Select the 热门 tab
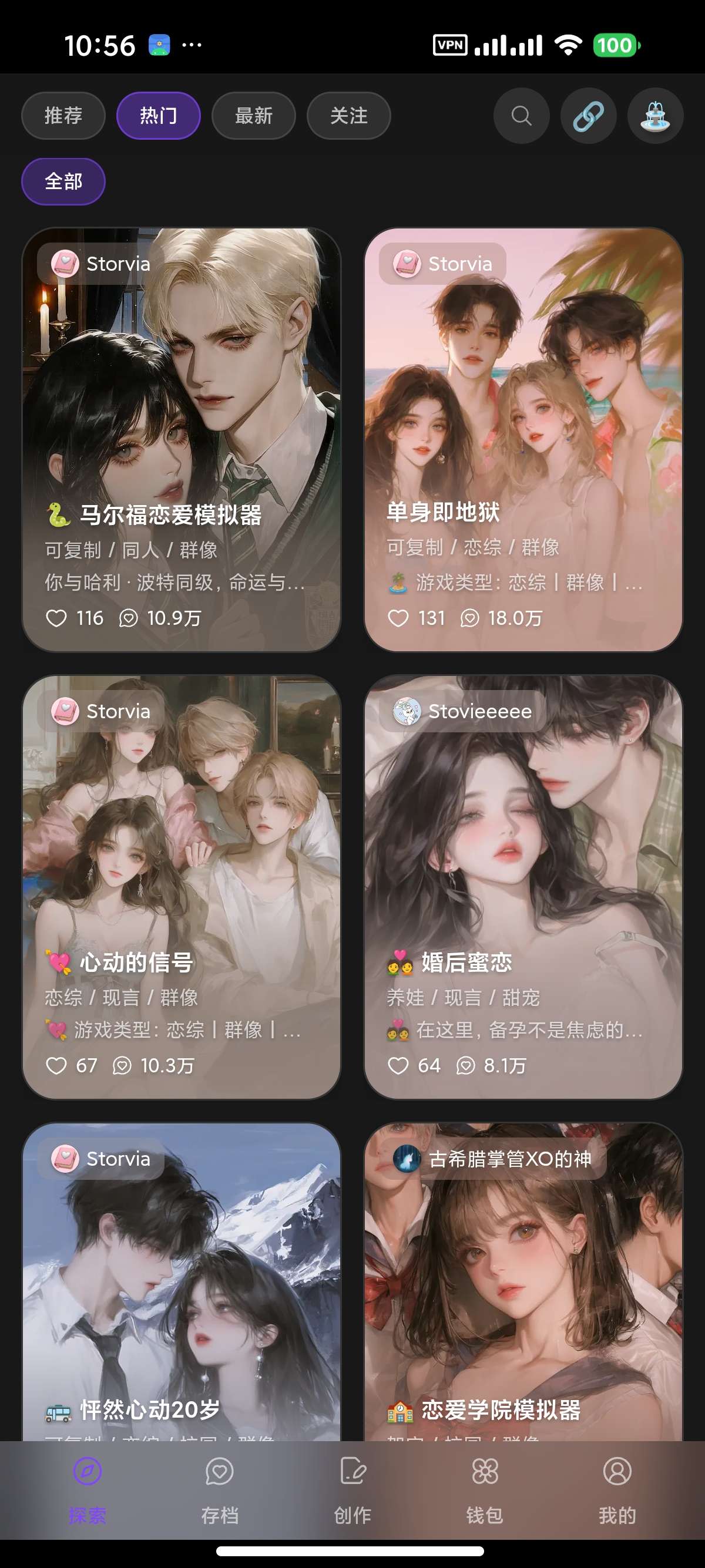This screenshot has height=1568, width=705. [158, 116]
